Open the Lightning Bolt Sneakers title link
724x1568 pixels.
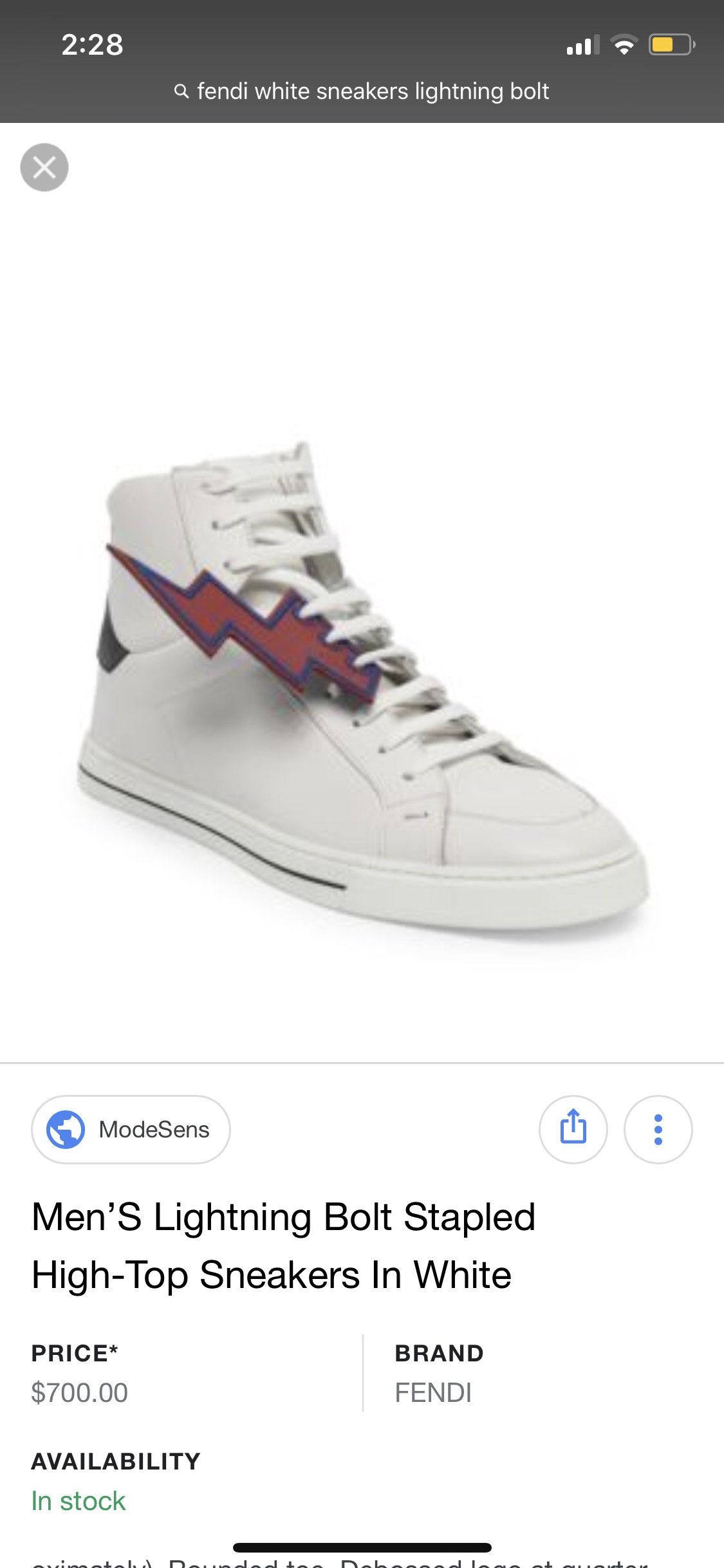coord(283,1246)
